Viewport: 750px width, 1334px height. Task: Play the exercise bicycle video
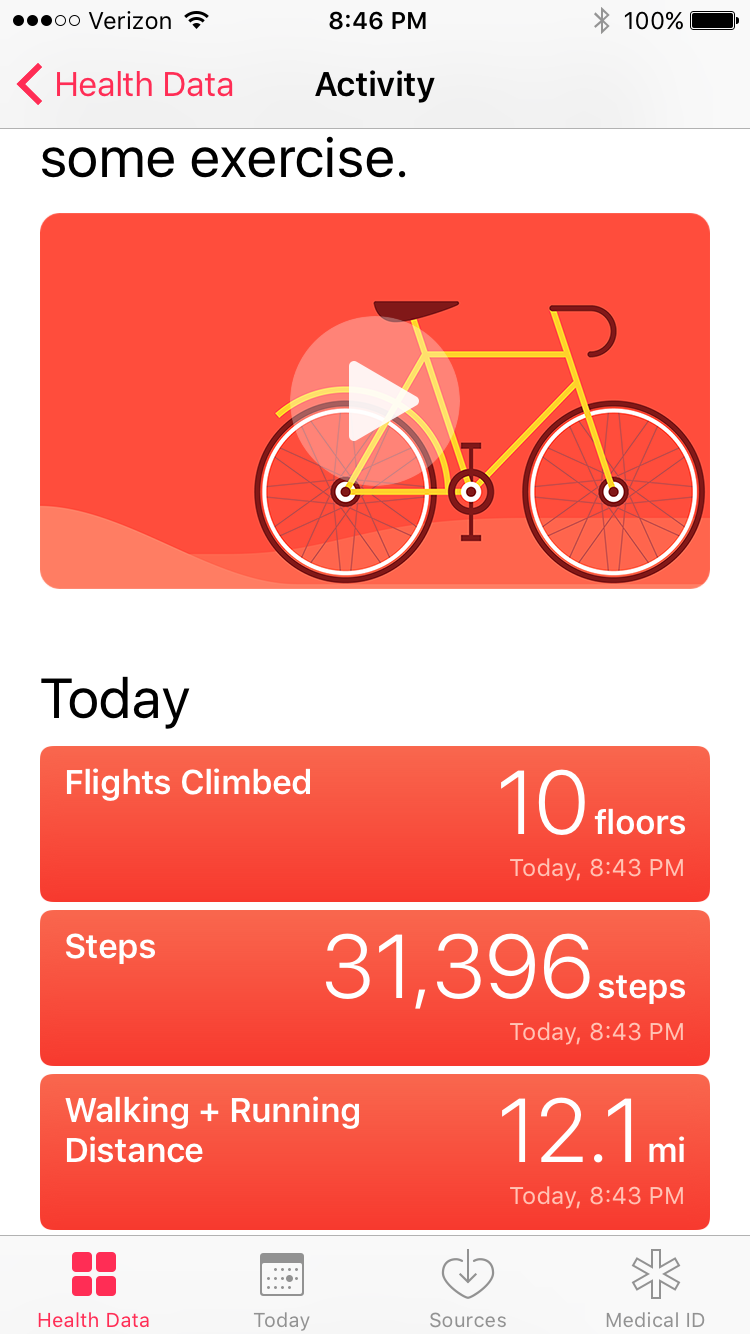pos(375,401)
